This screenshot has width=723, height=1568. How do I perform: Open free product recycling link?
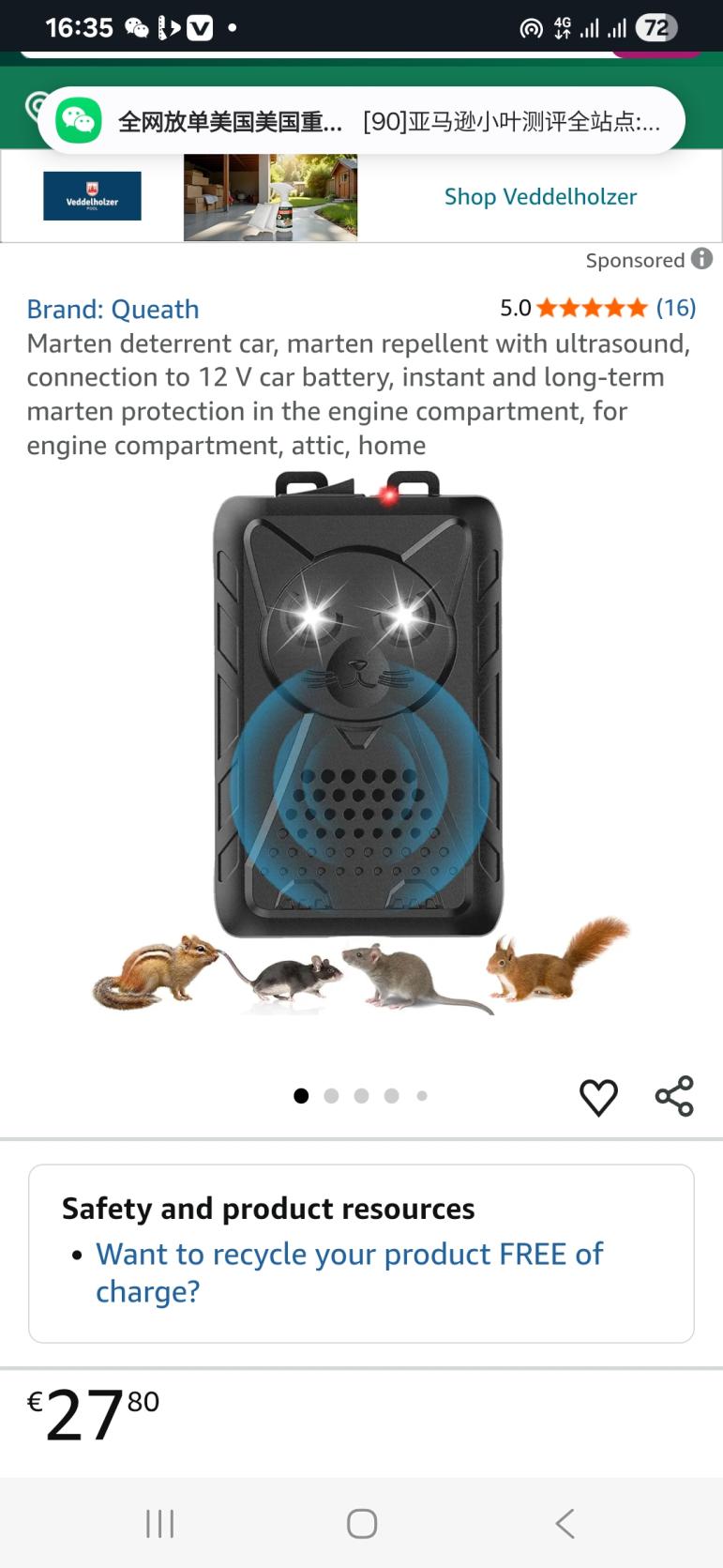tap(349, 1272)
